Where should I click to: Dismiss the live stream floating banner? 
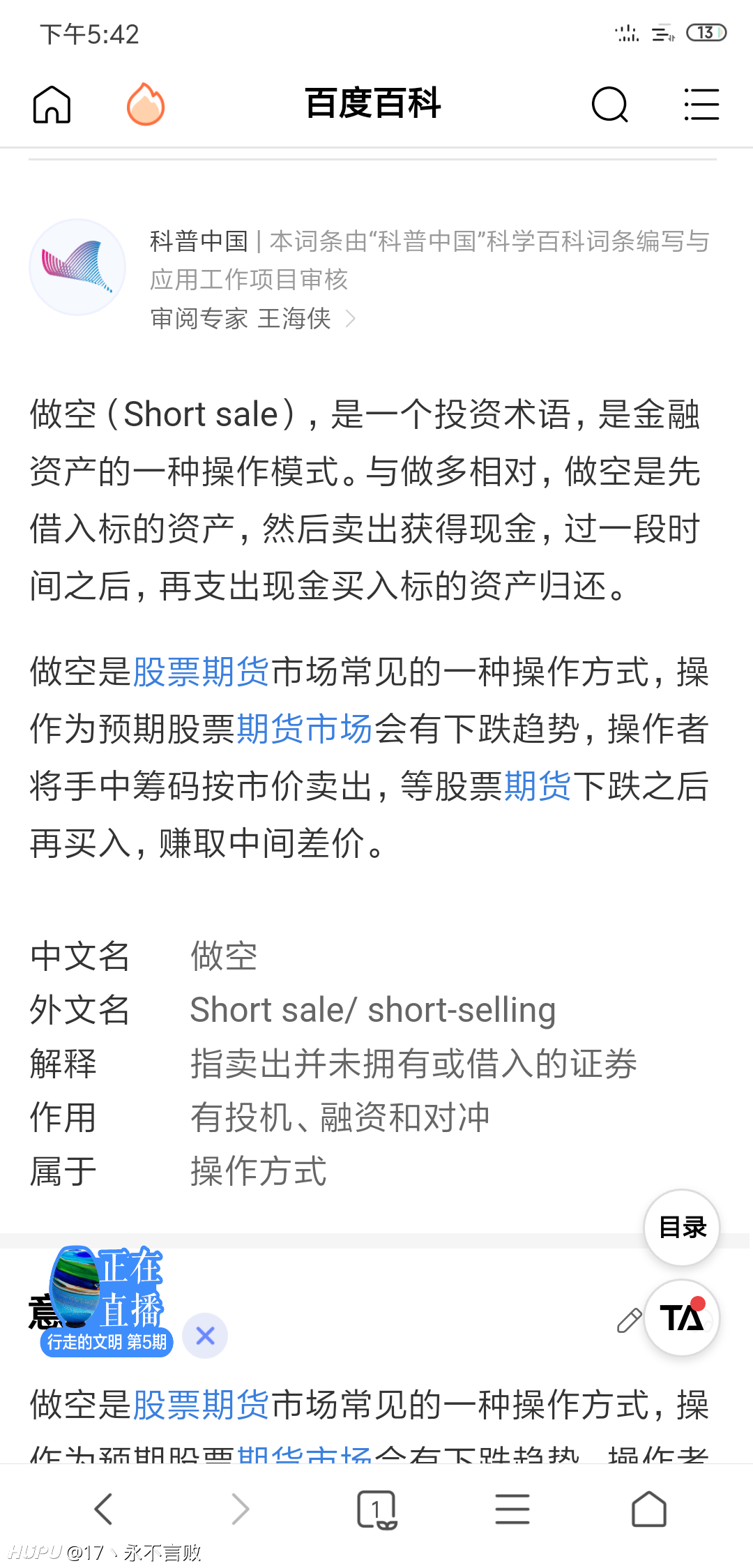tap(205, 1336)
